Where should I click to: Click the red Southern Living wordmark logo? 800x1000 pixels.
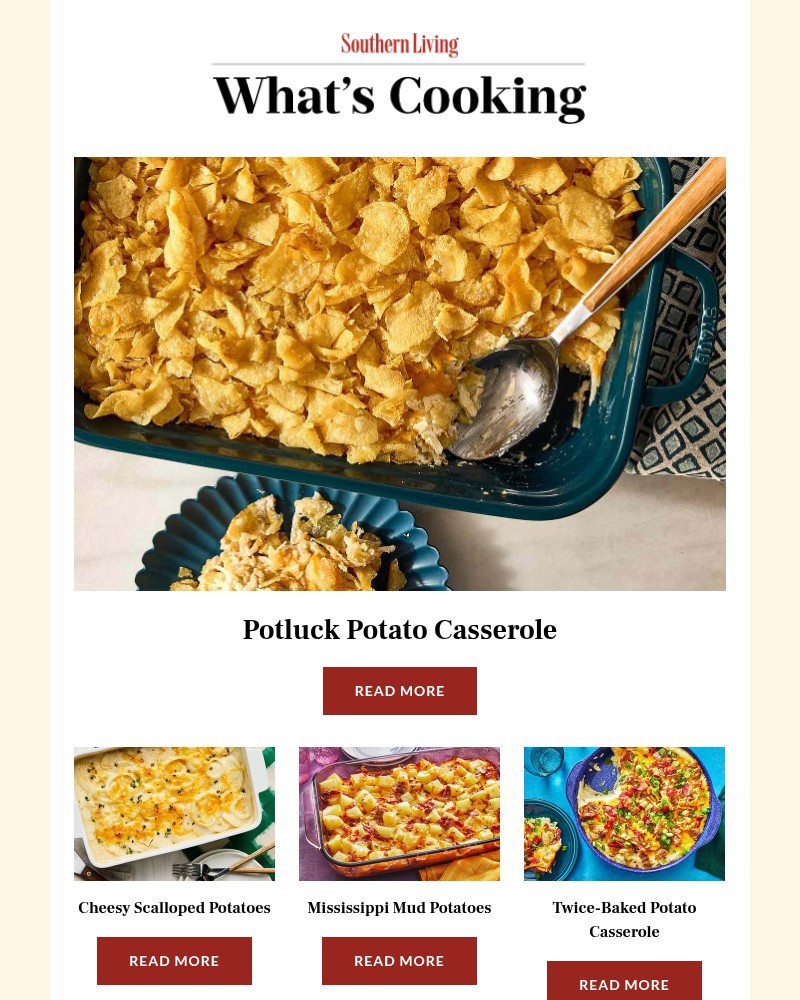click(400, 44)
